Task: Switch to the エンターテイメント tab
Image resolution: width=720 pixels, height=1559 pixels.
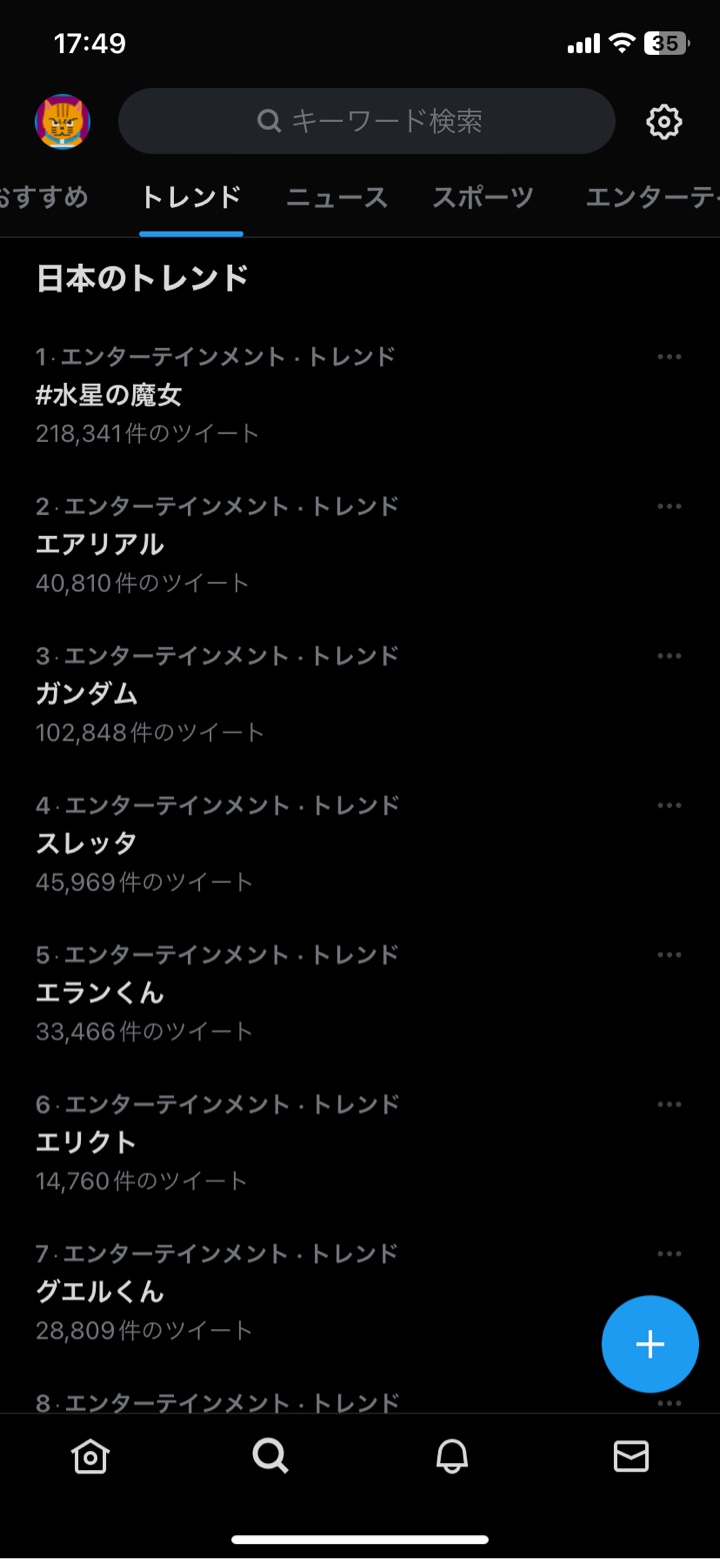Action: 652,197
